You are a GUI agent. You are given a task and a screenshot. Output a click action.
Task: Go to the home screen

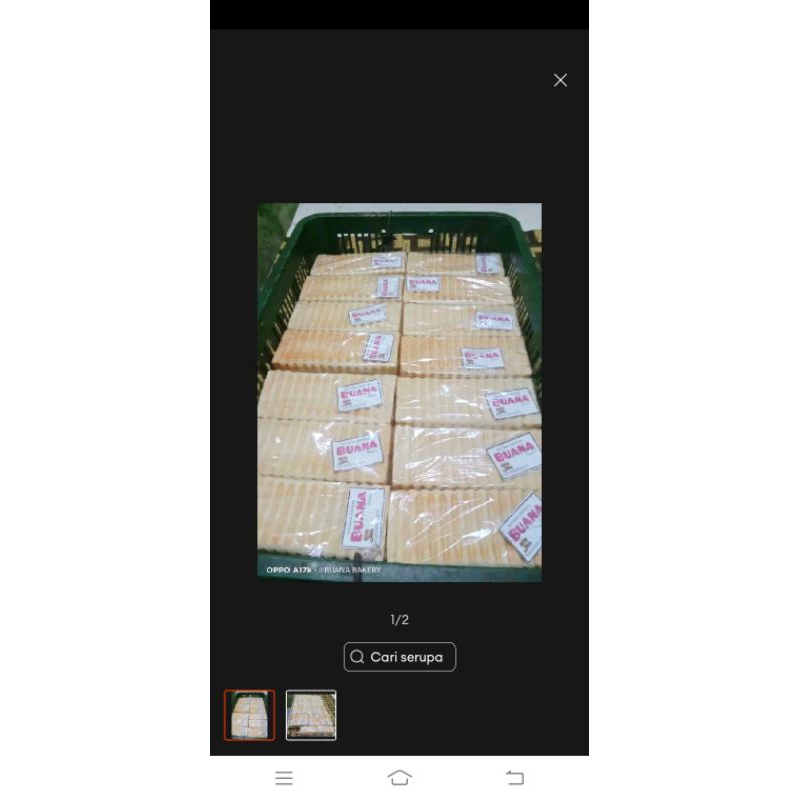pyautogui.click(x=399, y=778)
